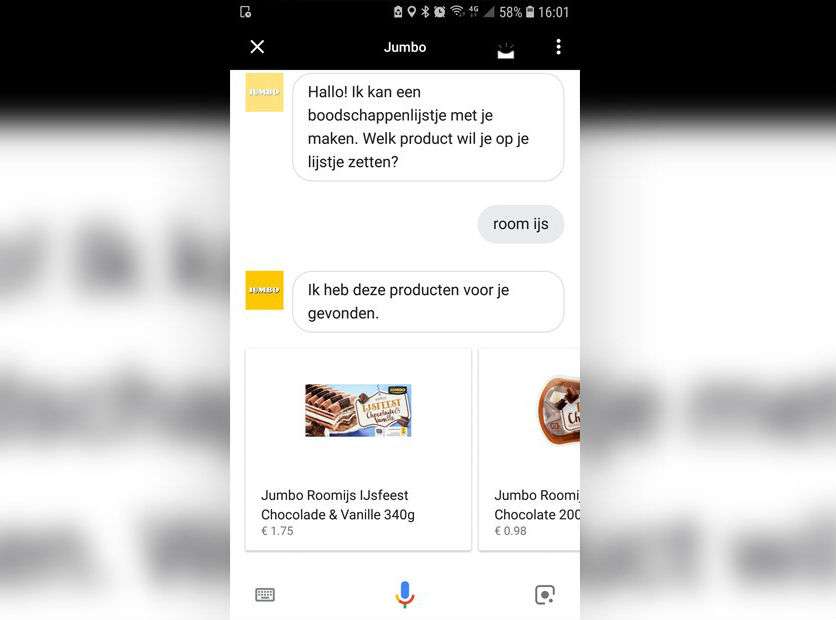
Task: Open the Jumbo Roomijs Chocolate product card
Action: [530, 449]
